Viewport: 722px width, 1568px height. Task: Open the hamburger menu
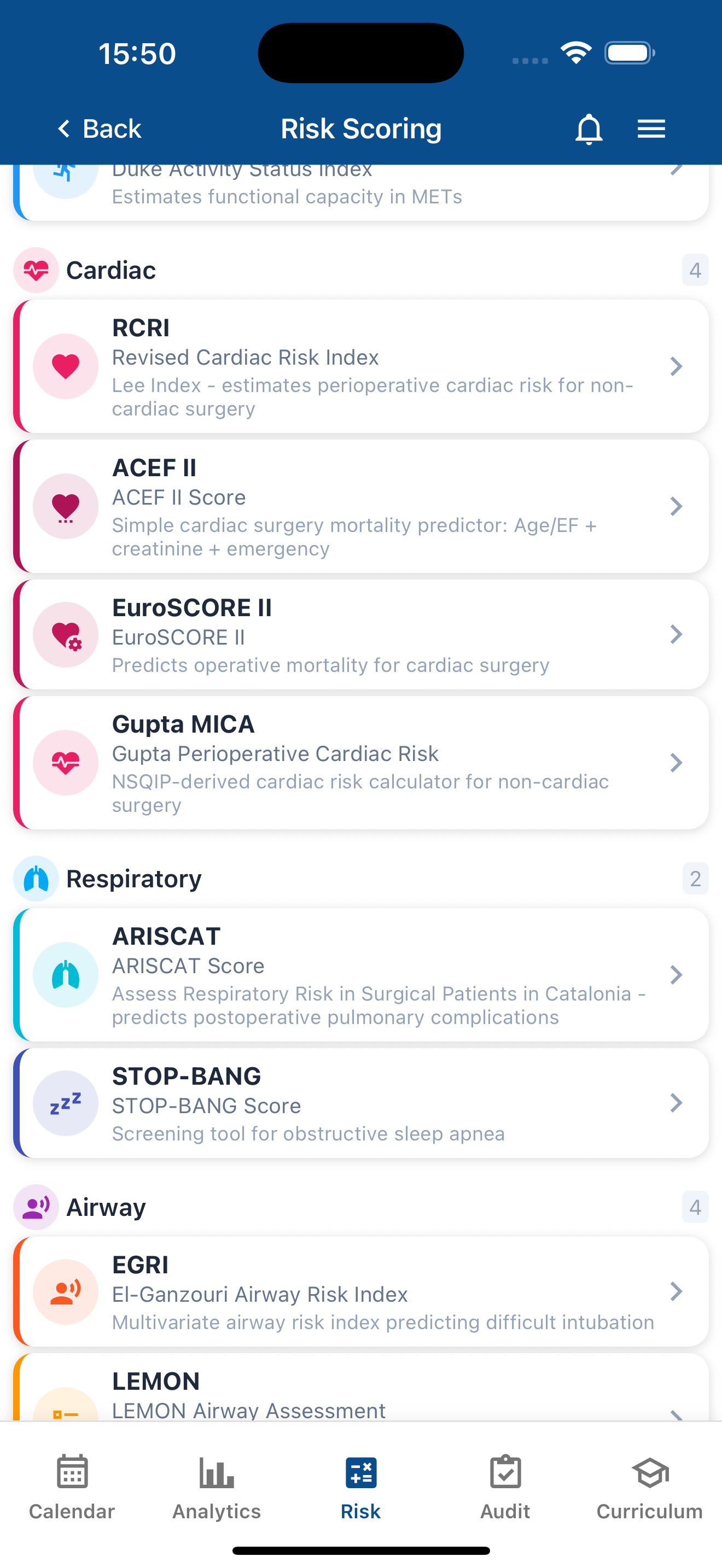[651, 128]
